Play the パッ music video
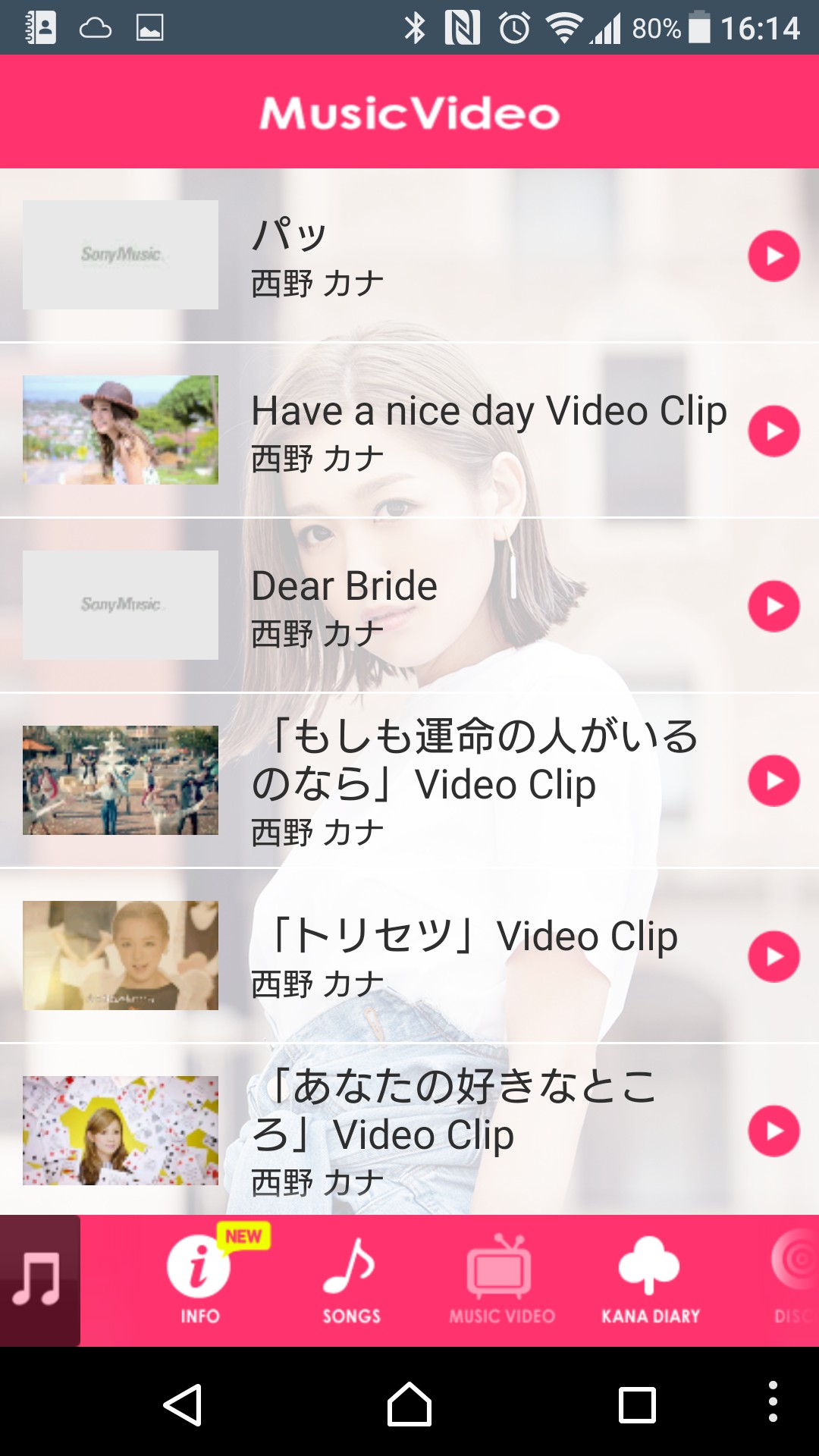 [773, 256]
